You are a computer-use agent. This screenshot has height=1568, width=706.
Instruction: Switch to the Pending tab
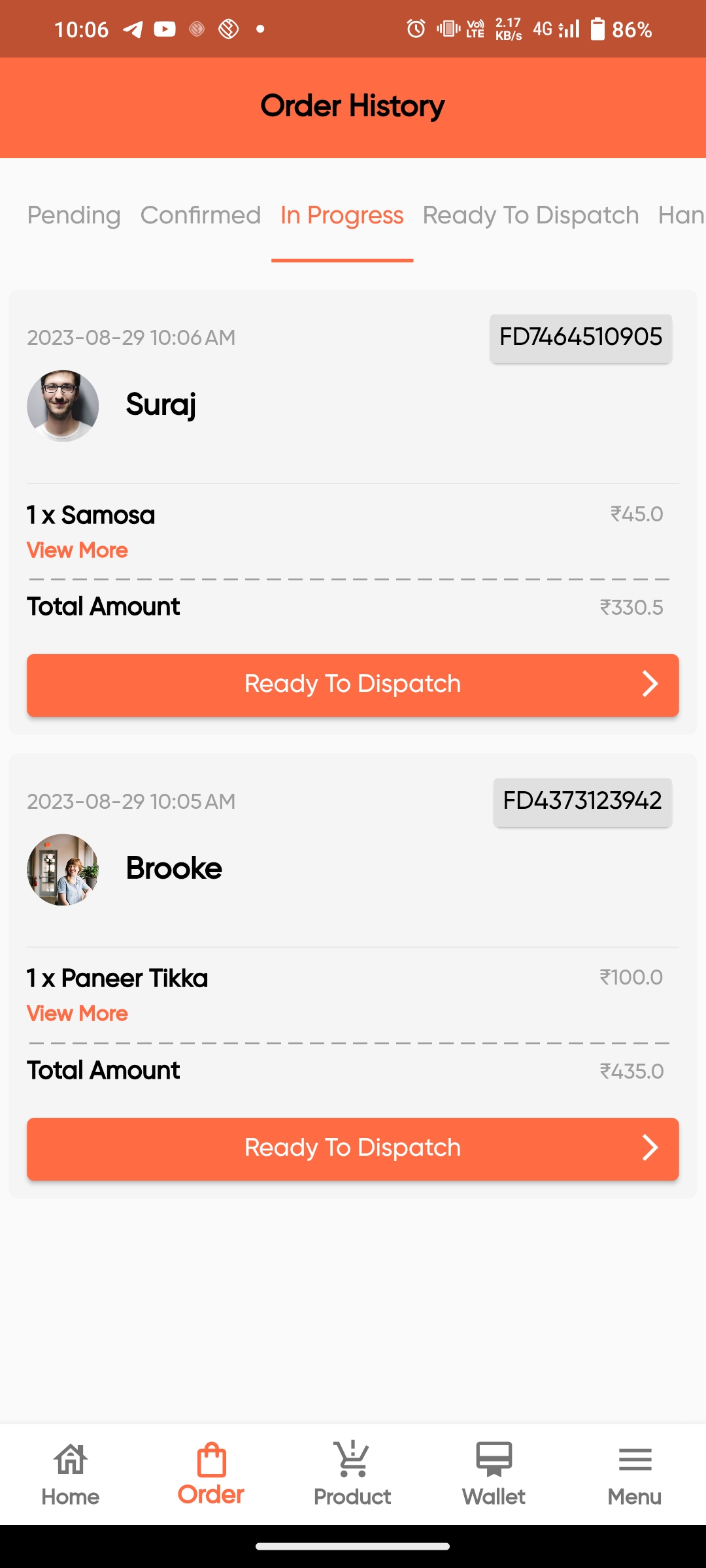pyautogui.click(x=74, y=216)
